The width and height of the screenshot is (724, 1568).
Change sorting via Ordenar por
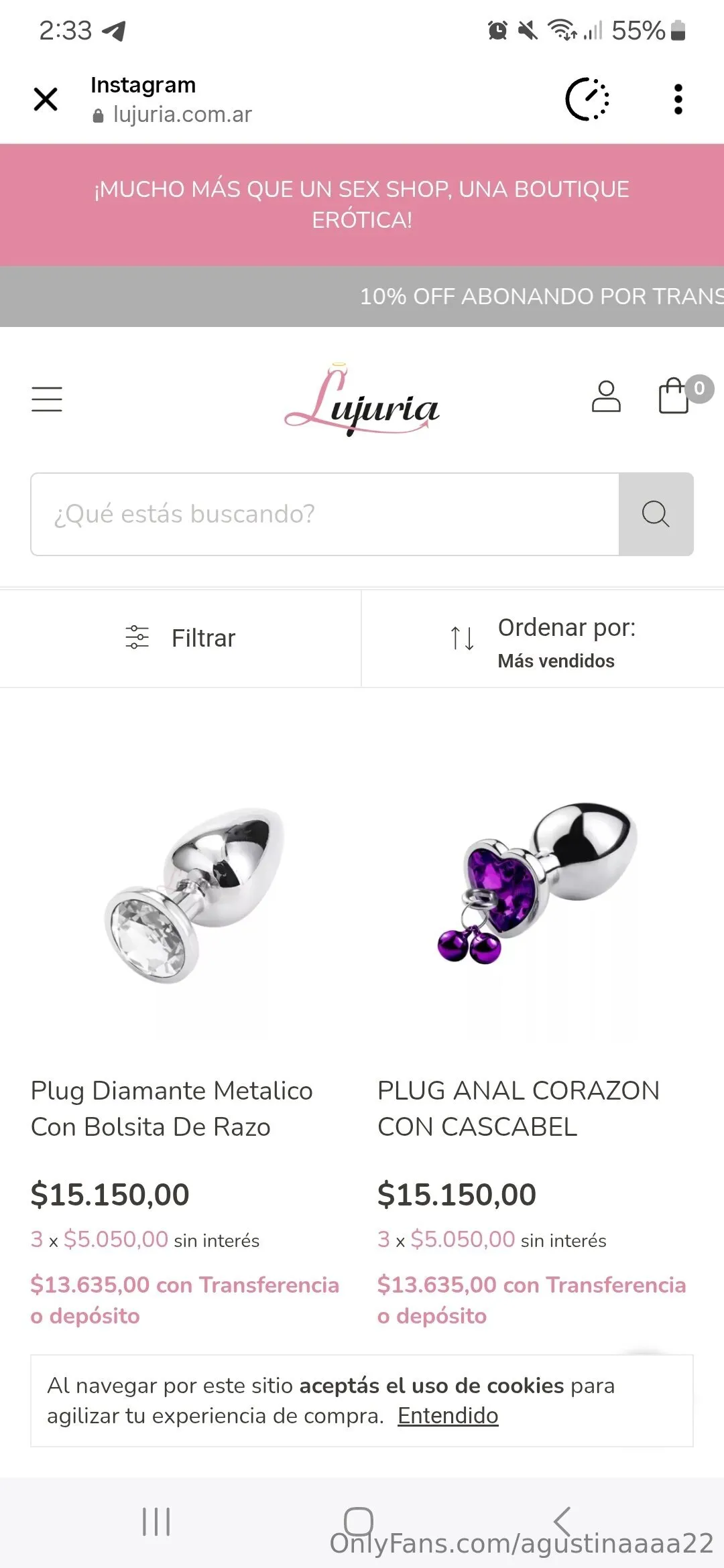[543, 641]
